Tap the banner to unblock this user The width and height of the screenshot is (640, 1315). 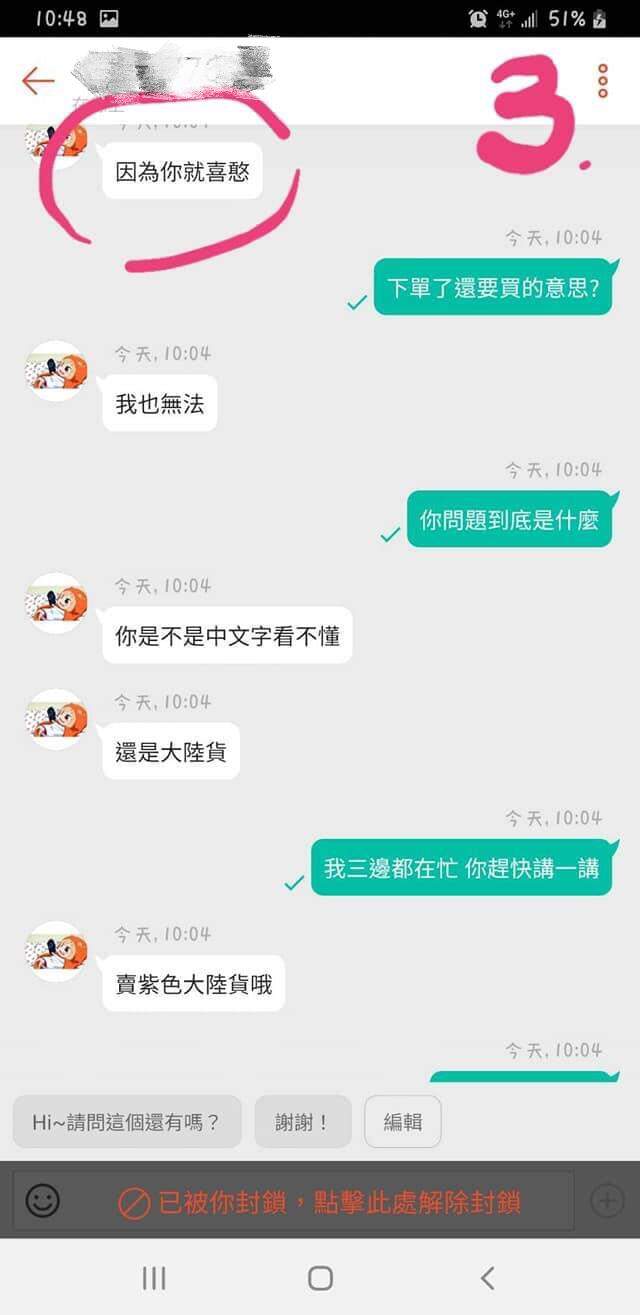coord(320,1201)
